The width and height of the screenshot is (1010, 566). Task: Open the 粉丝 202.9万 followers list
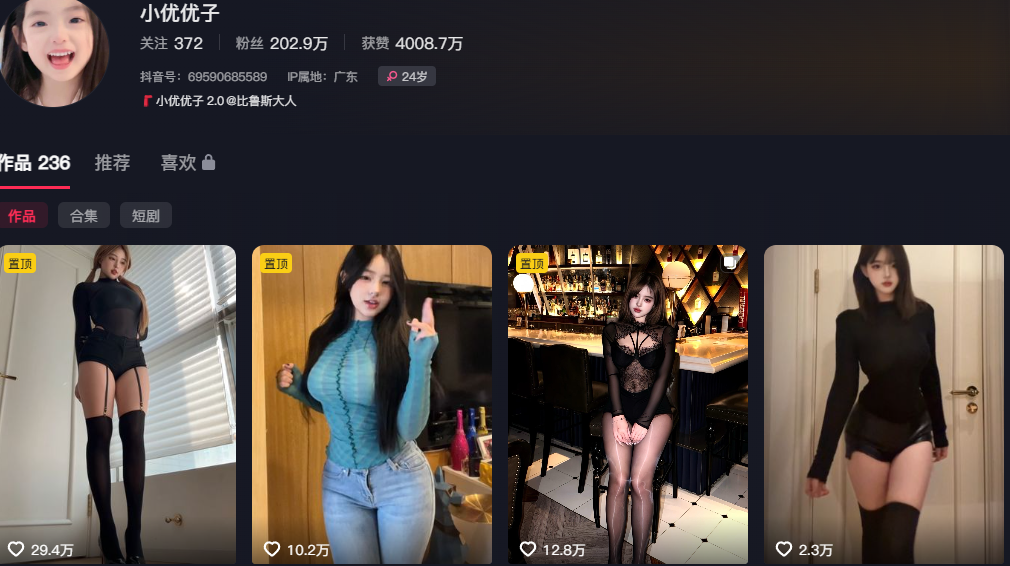point(281,44)
